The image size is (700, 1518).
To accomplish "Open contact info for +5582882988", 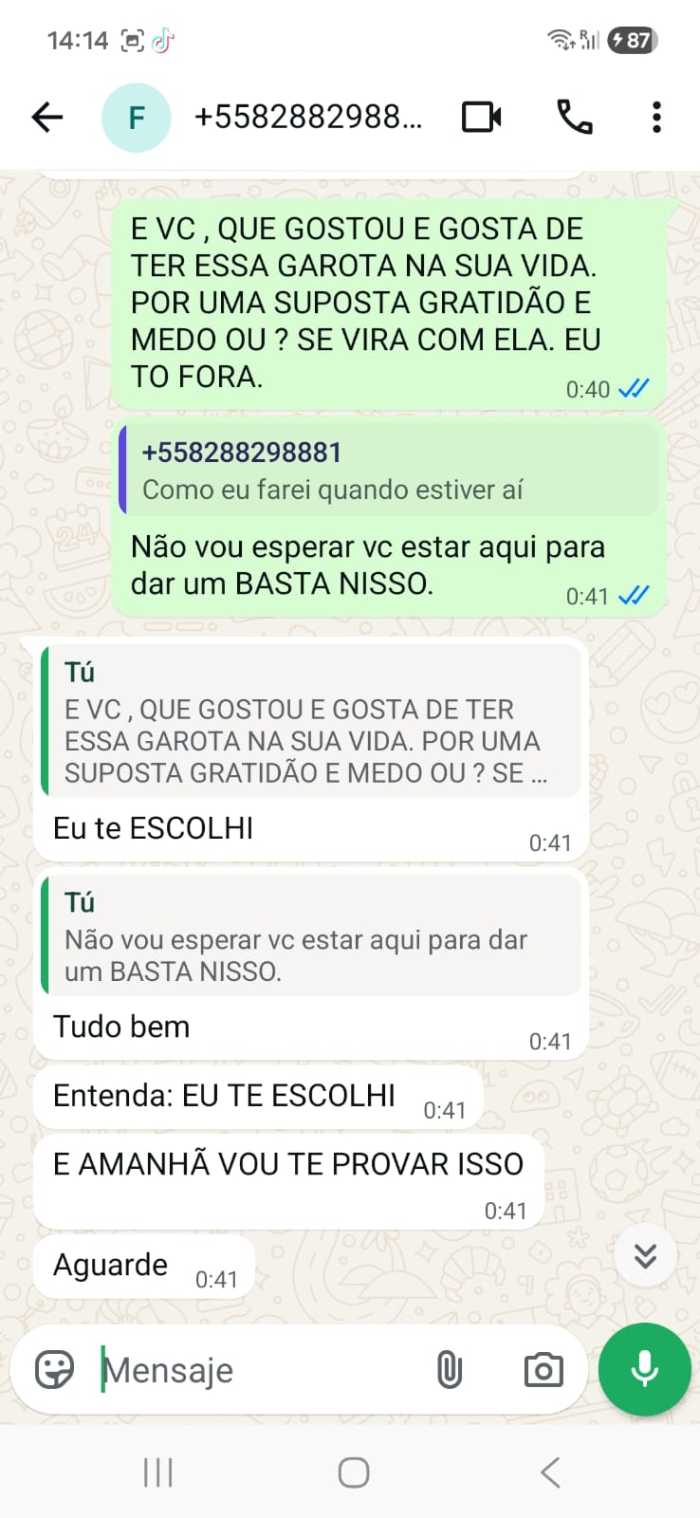I will coord(308,118).
